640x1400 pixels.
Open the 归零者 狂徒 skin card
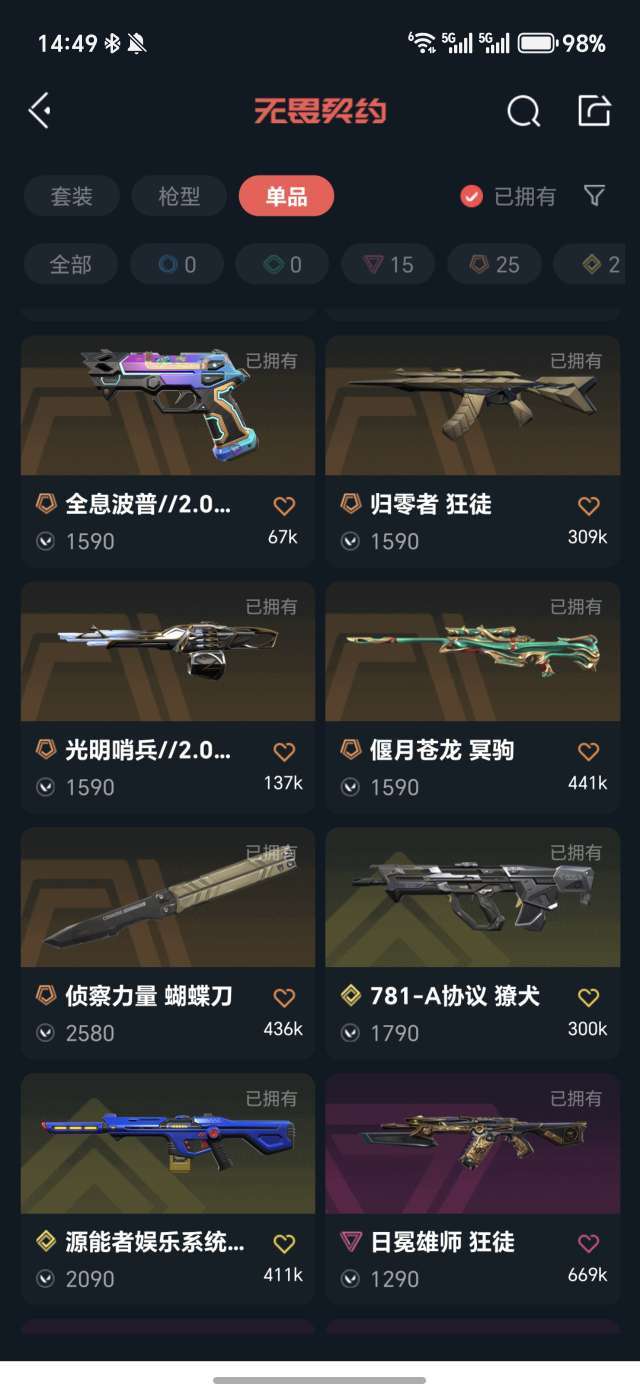472,420
